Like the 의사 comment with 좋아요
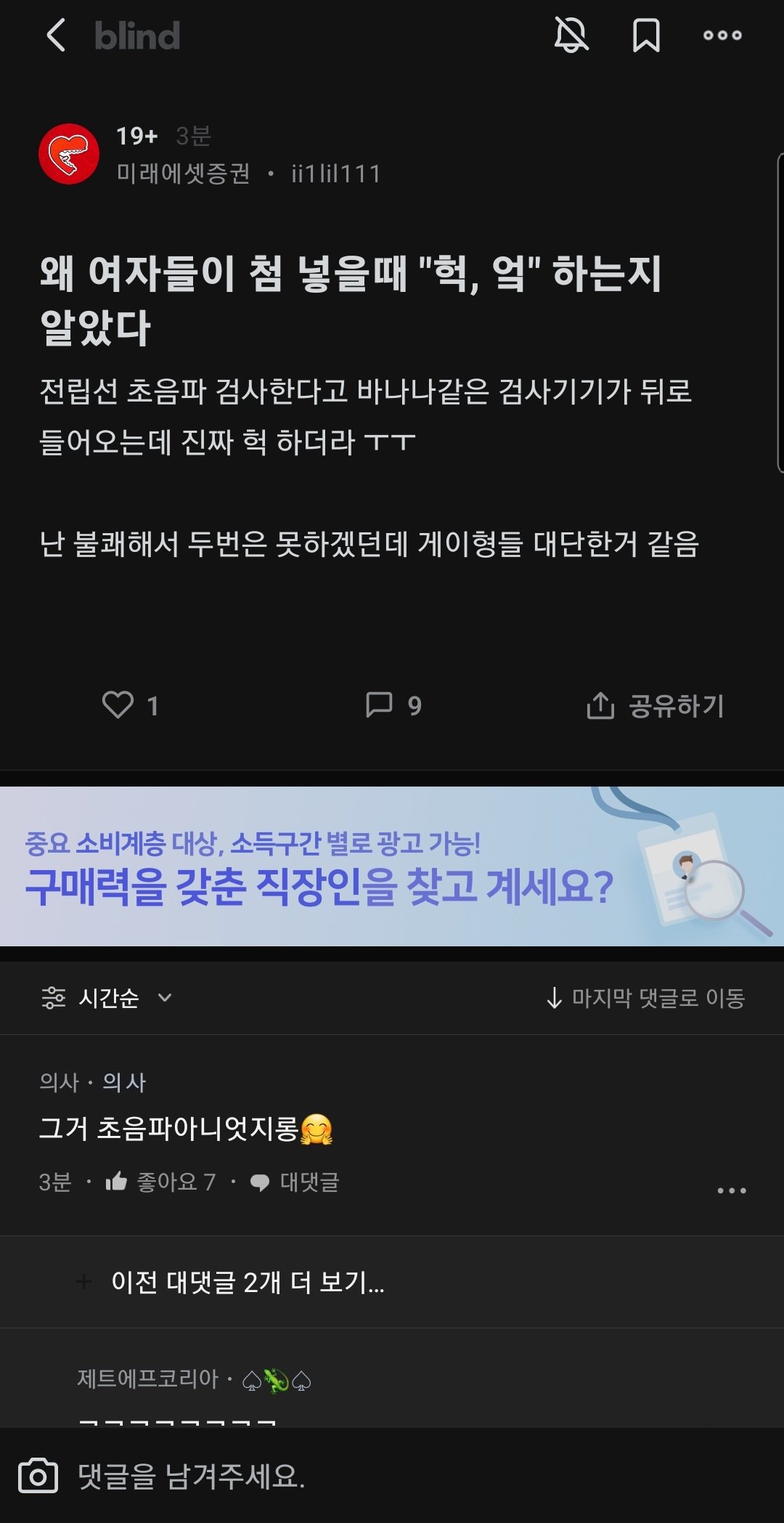 pos(160,1182)
